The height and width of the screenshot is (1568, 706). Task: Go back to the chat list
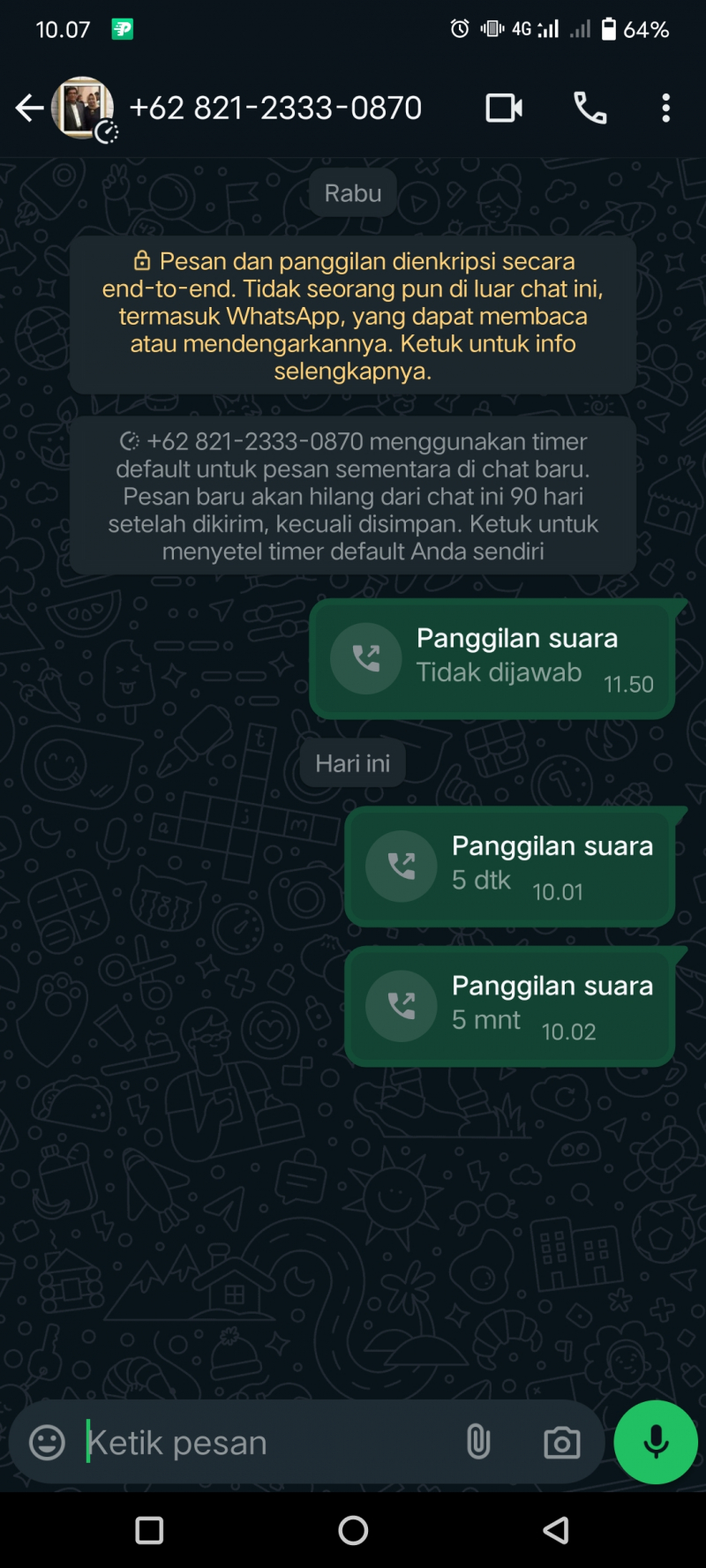[x=29, y=108]
